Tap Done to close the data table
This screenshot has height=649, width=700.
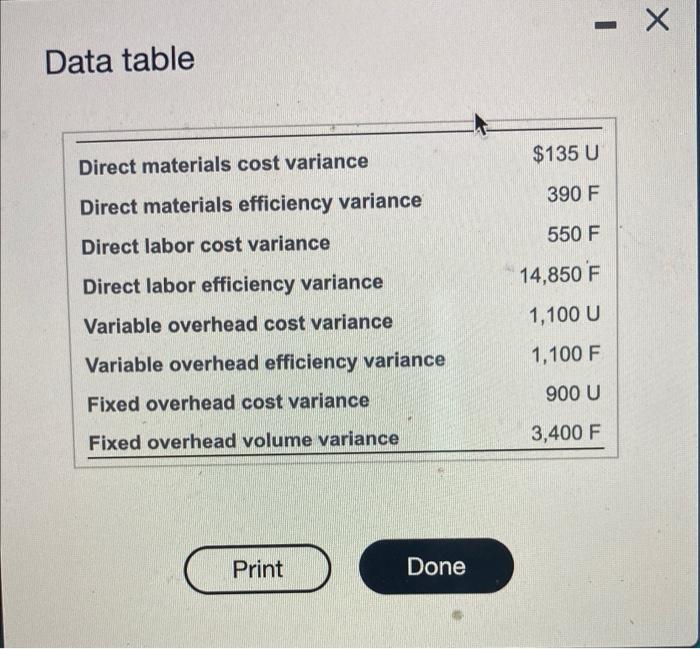436,567
